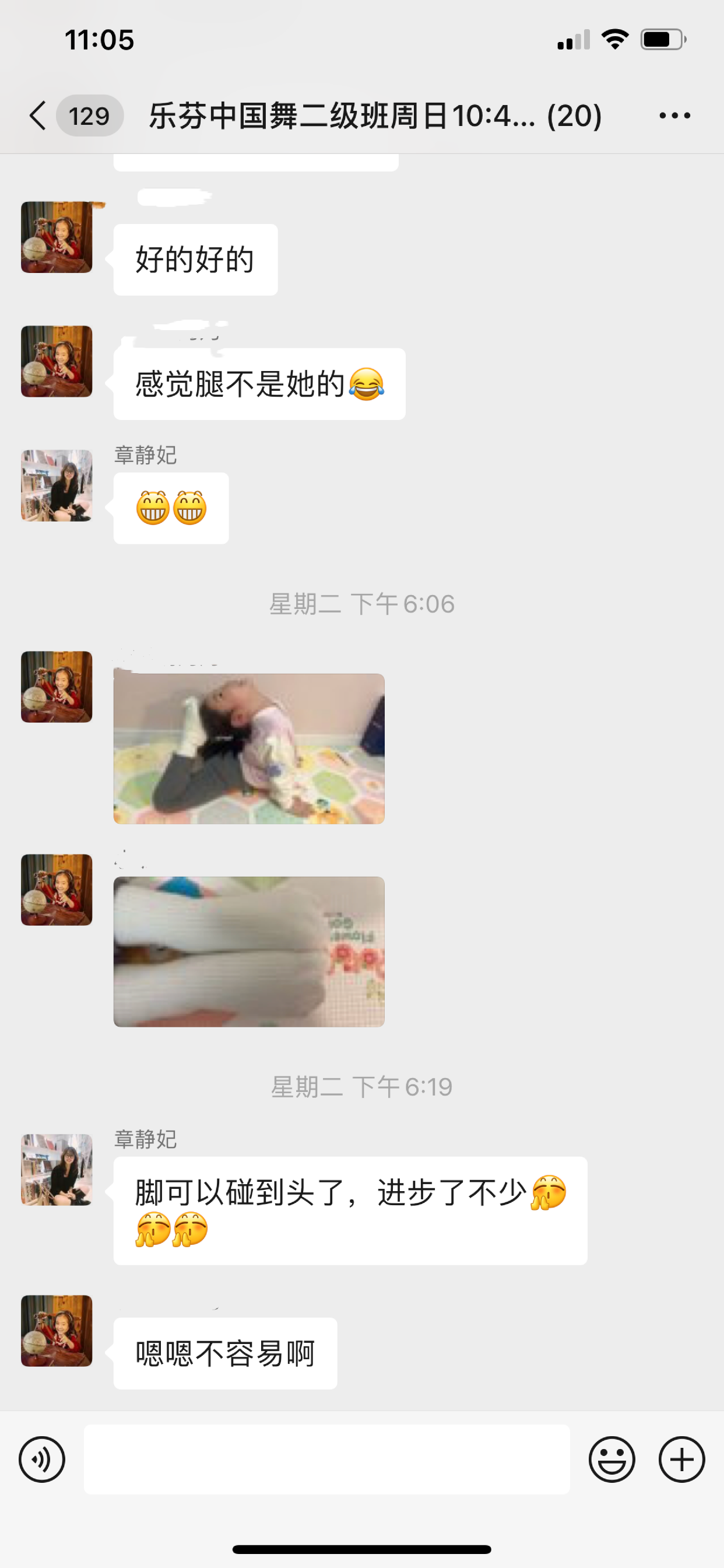Open the group chat options menu
This screenshot has height=1568, width=724.
pos(674,115)
